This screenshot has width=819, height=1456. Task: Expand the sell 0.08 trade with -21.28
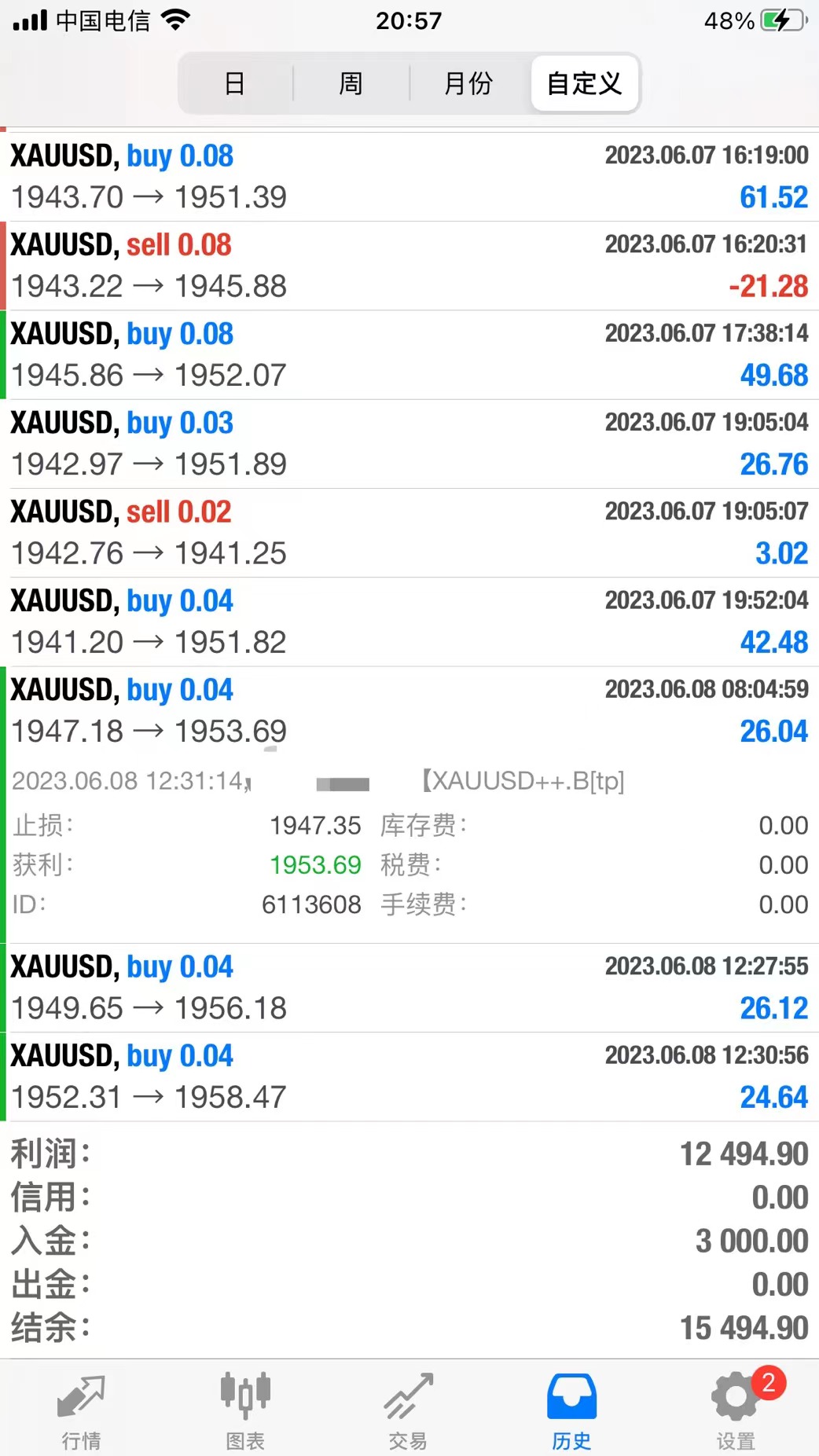click(409, 266)
